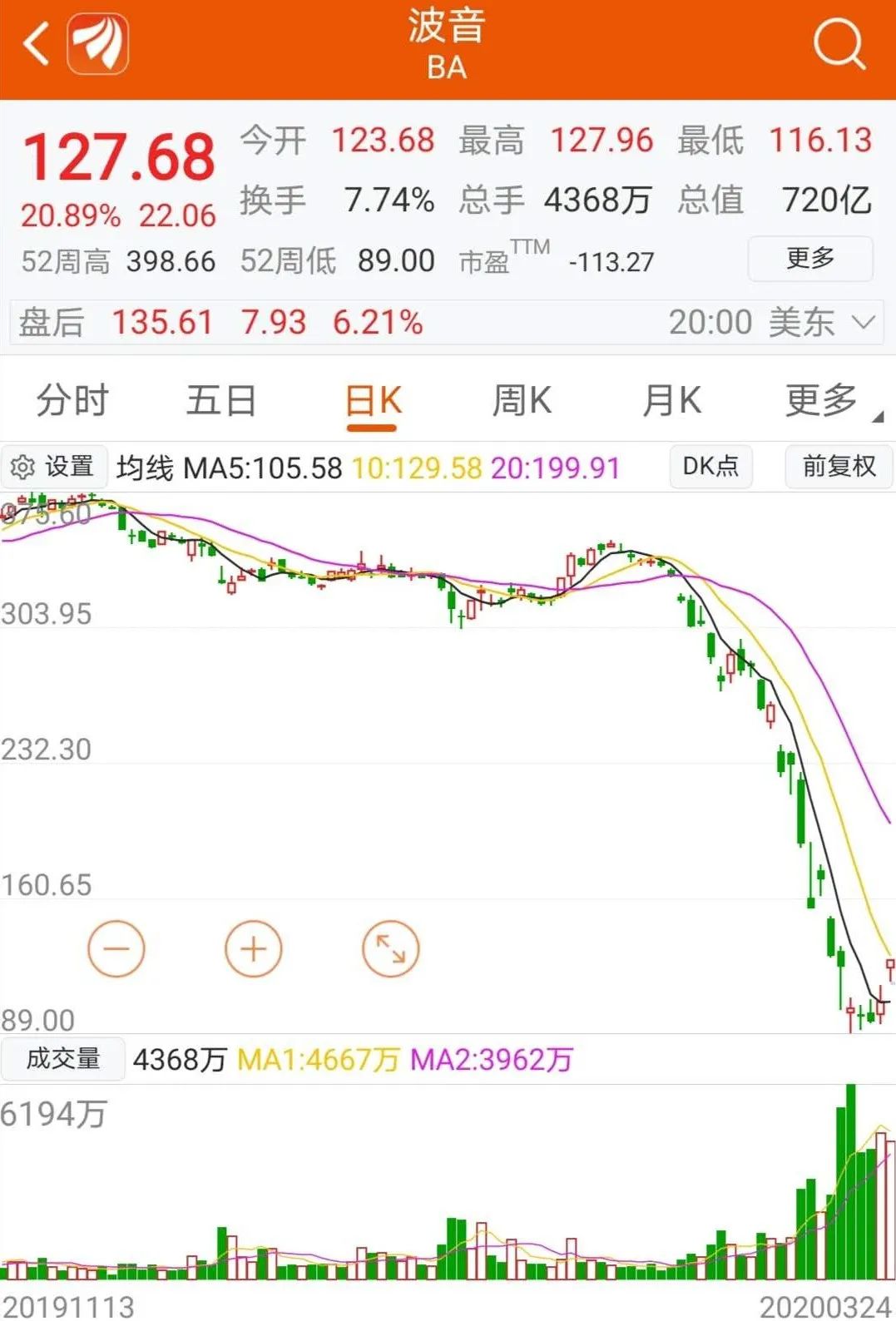Switch to the 五日 chart tab
The image size is (896, 1321).
[x=220, y=401]
